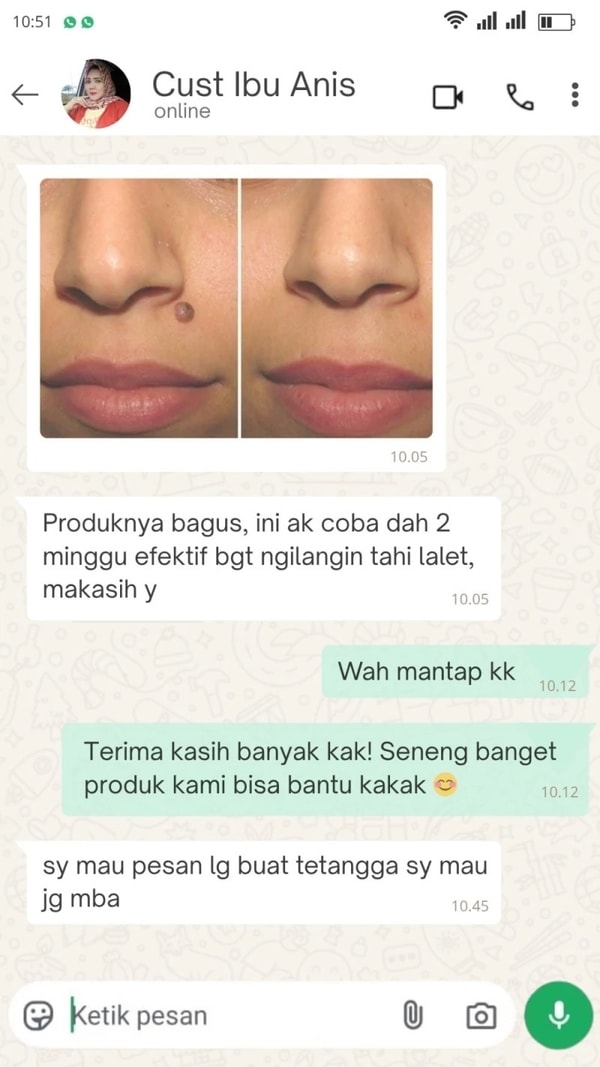Viewport: 600px width, 1067px height.
Task: Open the overflow menu
Action: point(575,95)
